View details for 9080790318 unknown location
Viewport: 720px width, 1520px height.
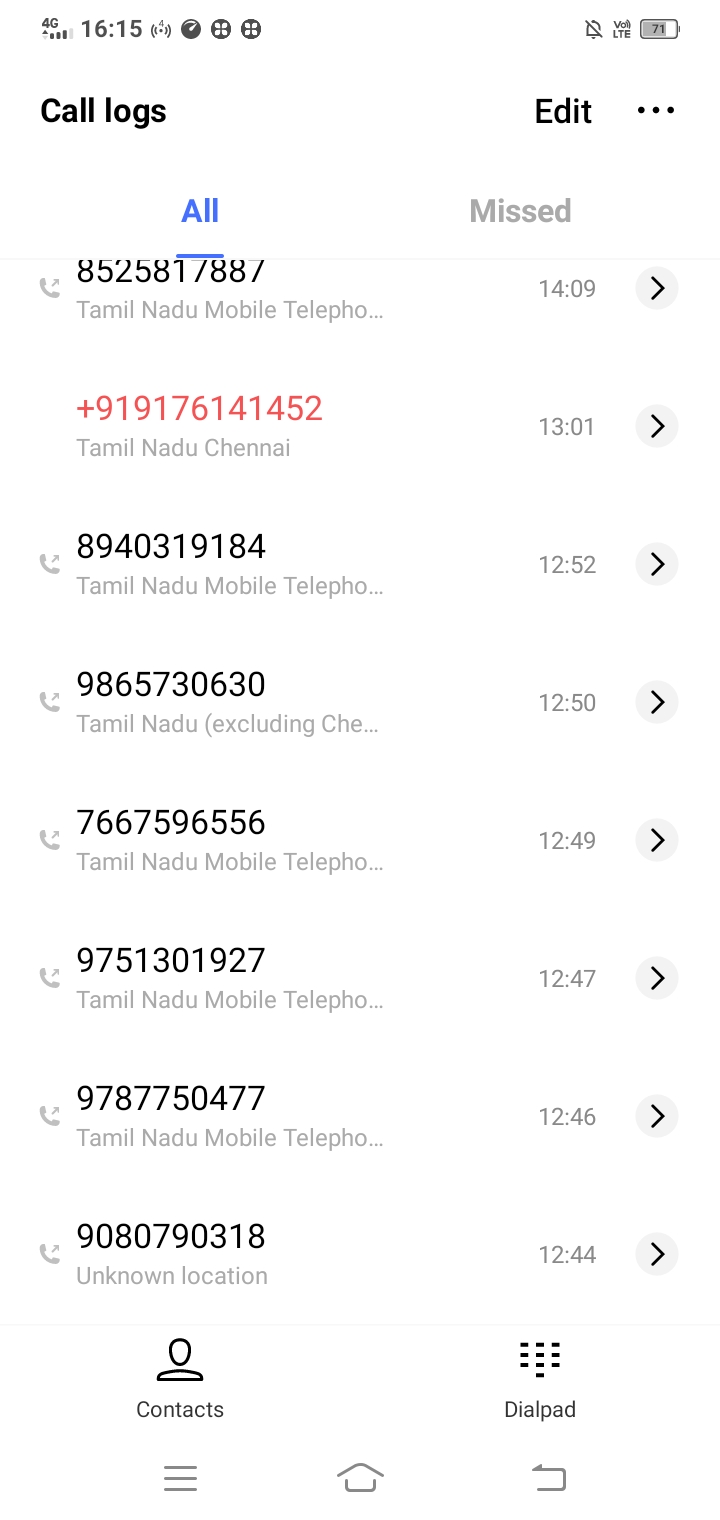coord(657,1254)
